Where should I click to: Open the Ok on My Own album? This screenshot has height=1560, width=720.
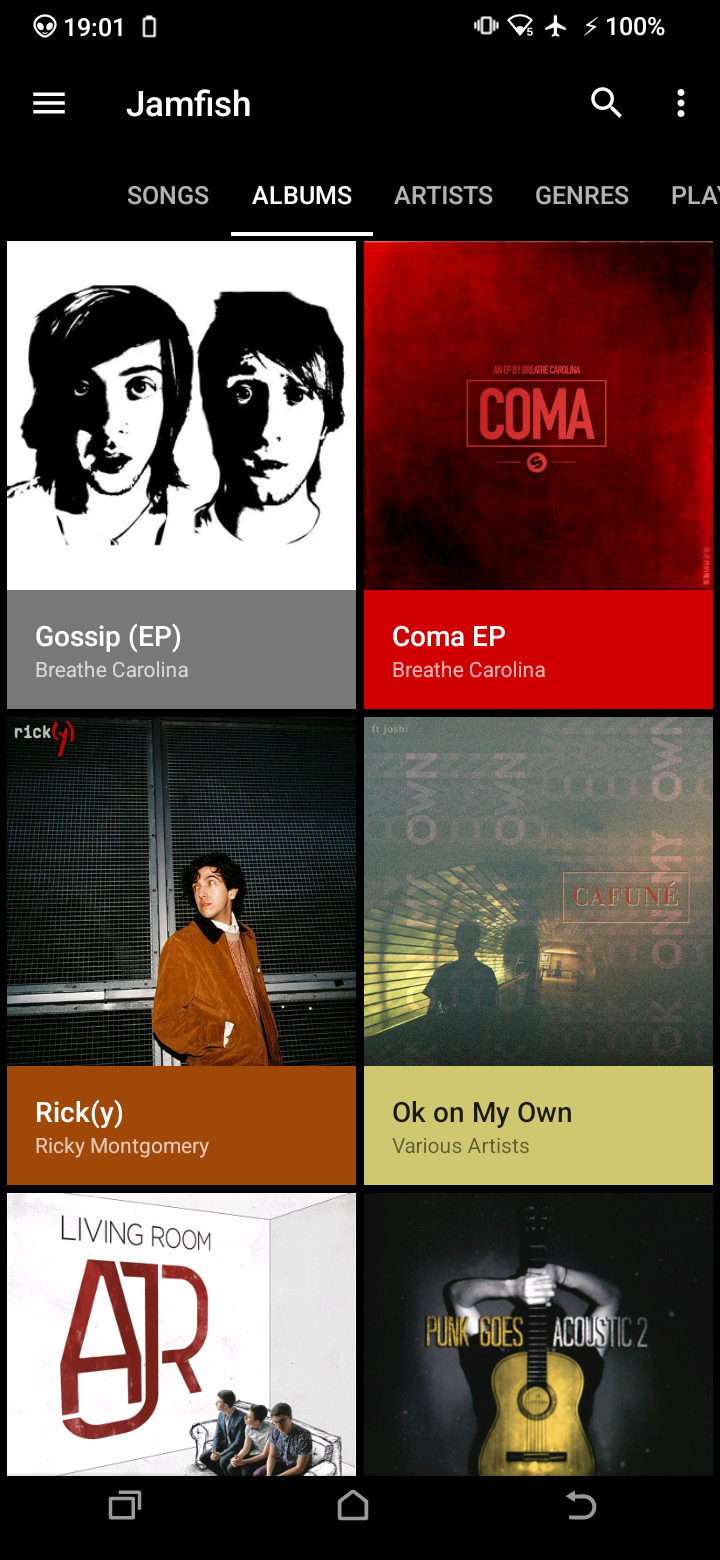pos(538,951)
